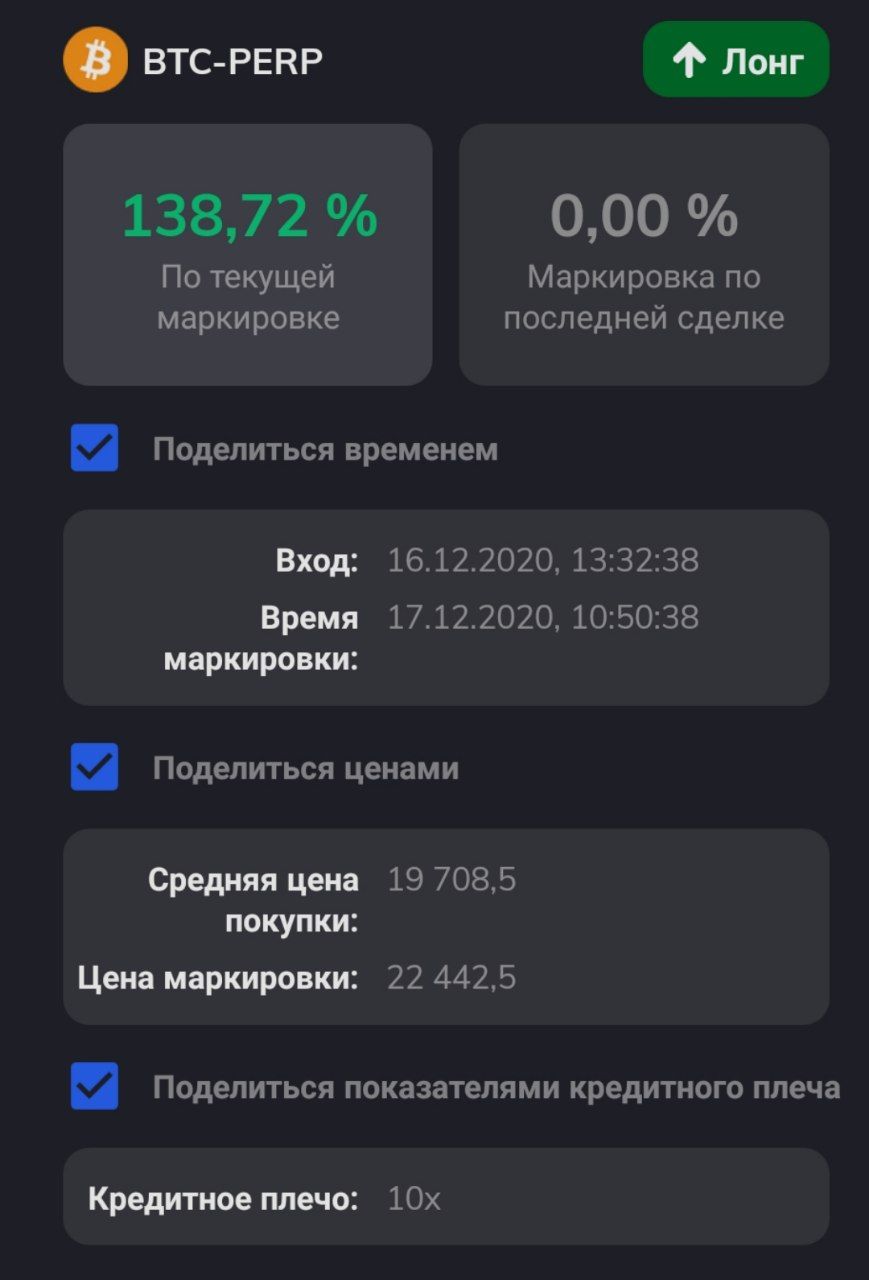Image resolution: width=869 pixels, height=1280 pixels.
Task: Select the По текущей маркировке card
Action: coord(248,255)
